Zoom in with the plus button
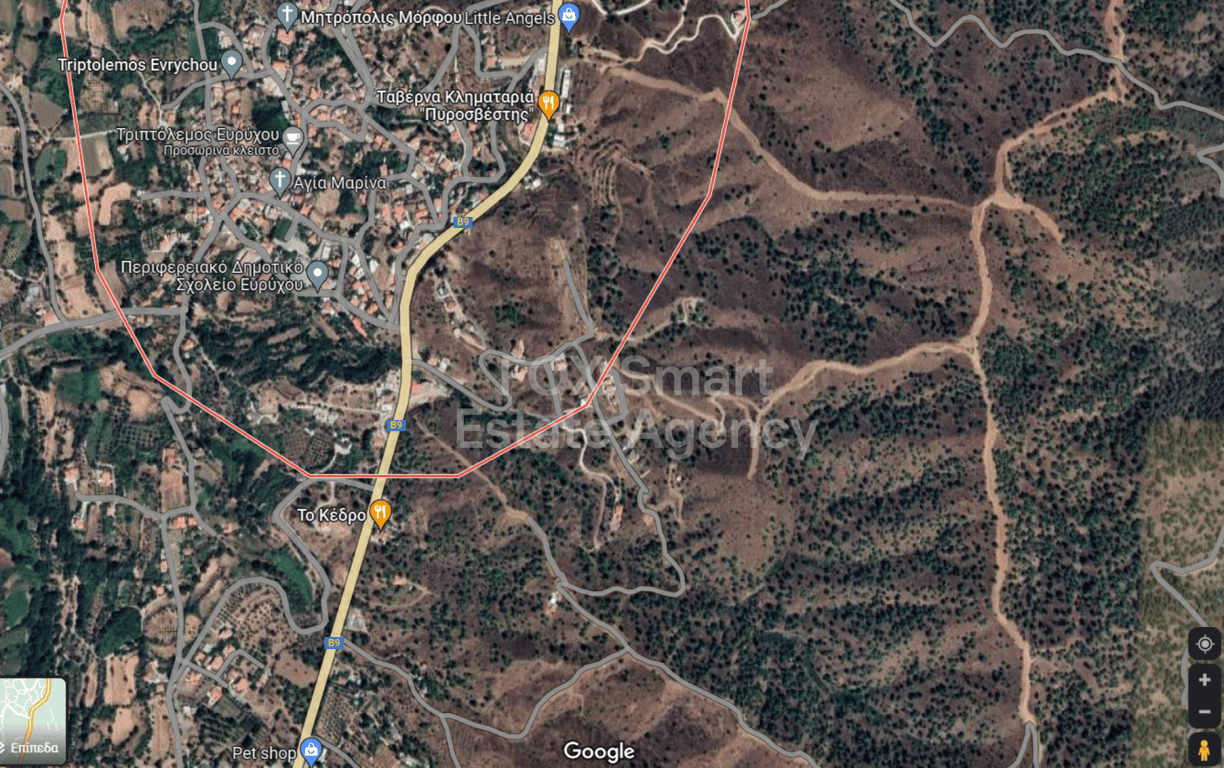The width and height of the screenshot is (1224, 768). point(1204,680)
